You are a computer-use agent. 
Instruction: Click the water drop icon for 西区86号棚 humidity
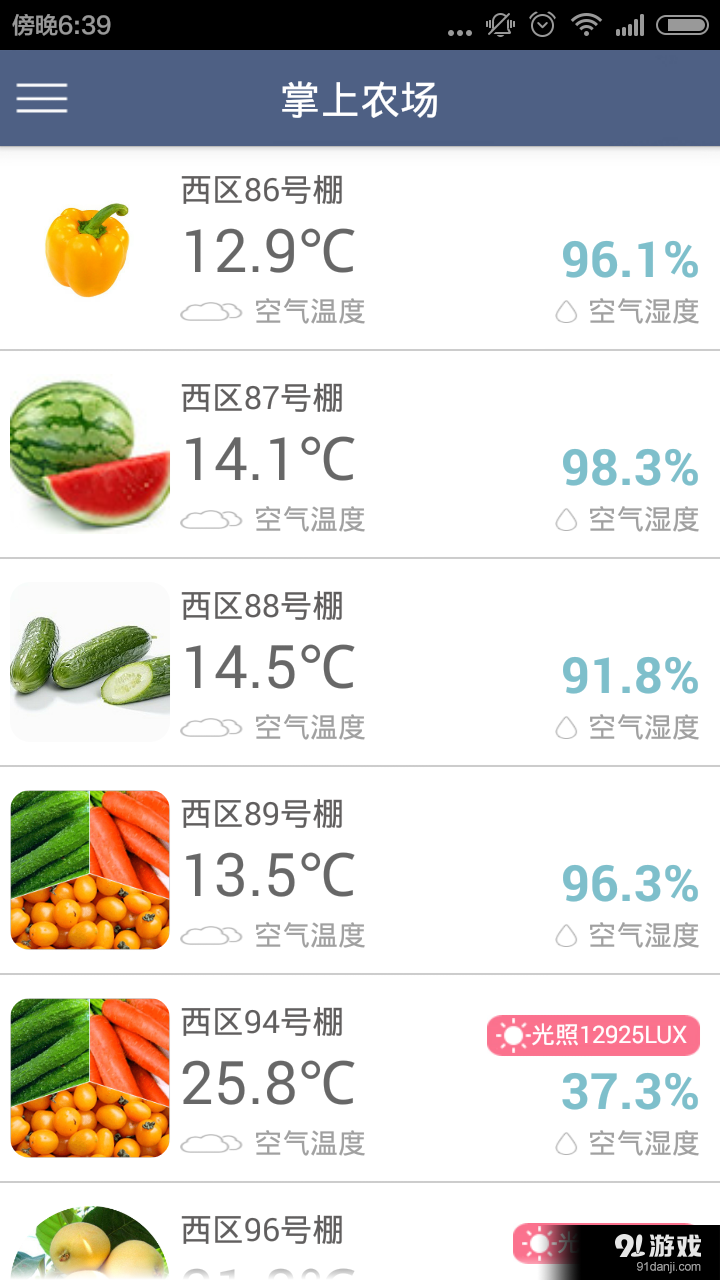pyautogui.click(x=567, y=309)
